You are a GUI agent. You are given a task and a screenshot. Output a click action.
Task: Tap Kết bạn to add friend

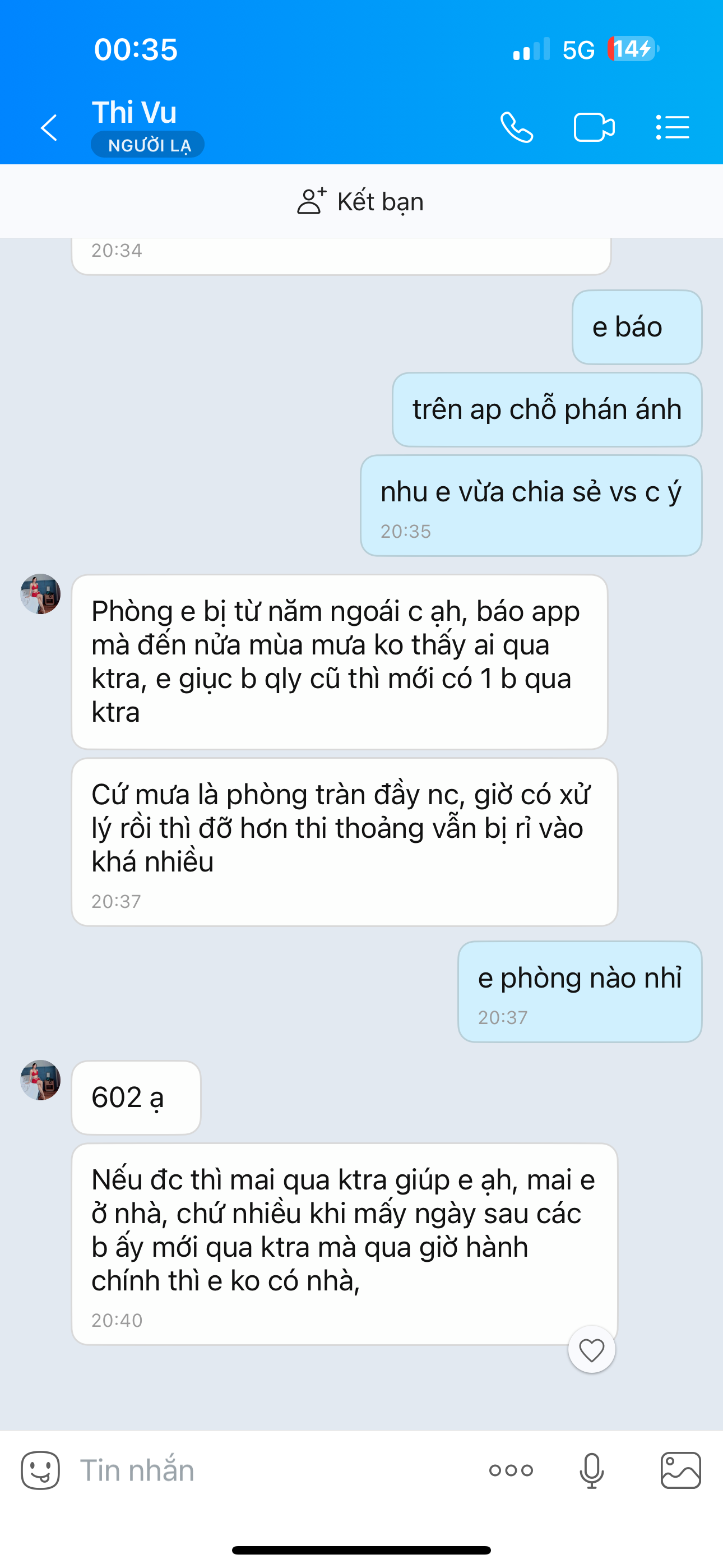tap(361, 201)
